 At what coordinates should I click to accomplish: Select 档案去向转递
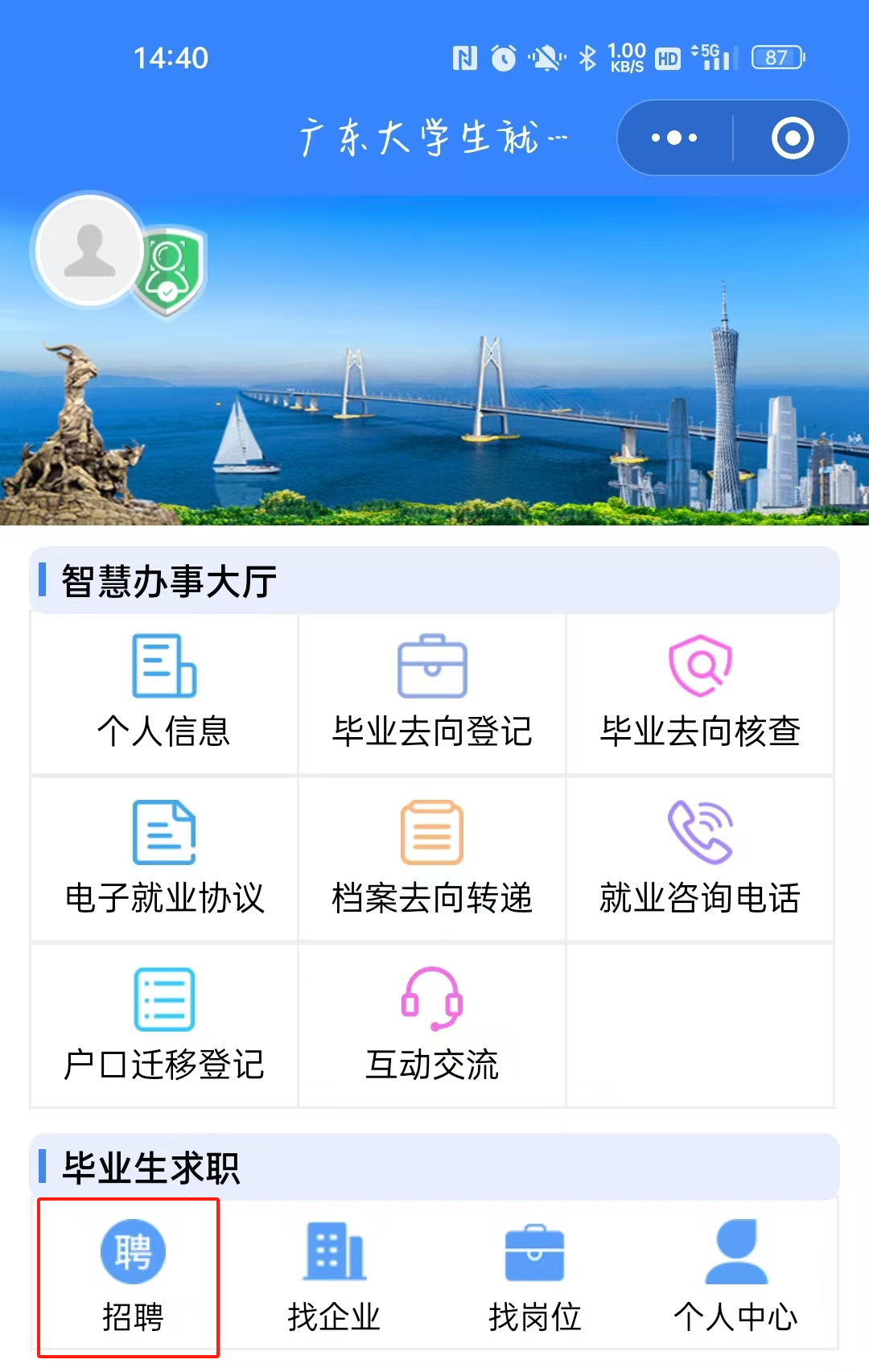click(x=432, y=859)
